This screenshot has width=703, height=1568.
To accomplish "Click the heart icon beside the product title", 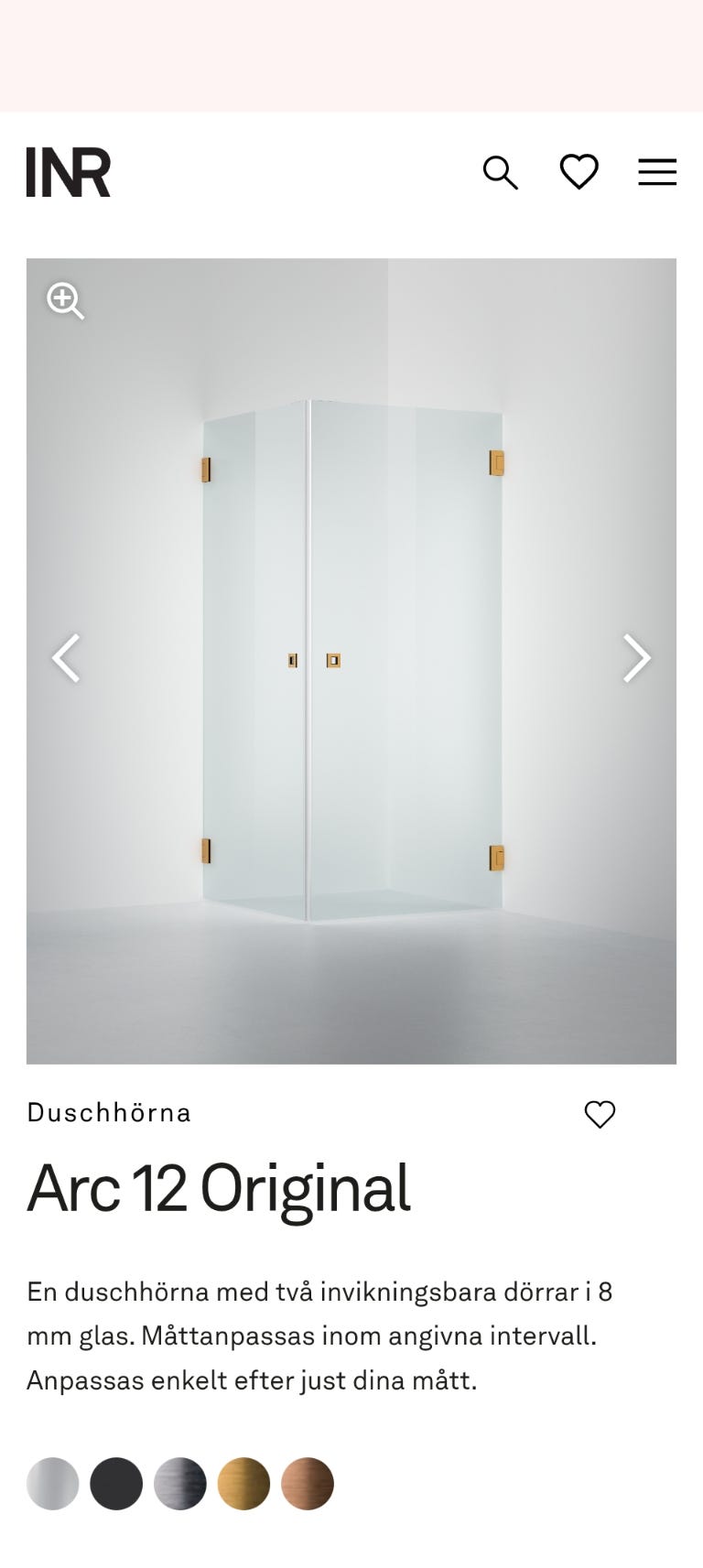I will (x=600, y=1114).
